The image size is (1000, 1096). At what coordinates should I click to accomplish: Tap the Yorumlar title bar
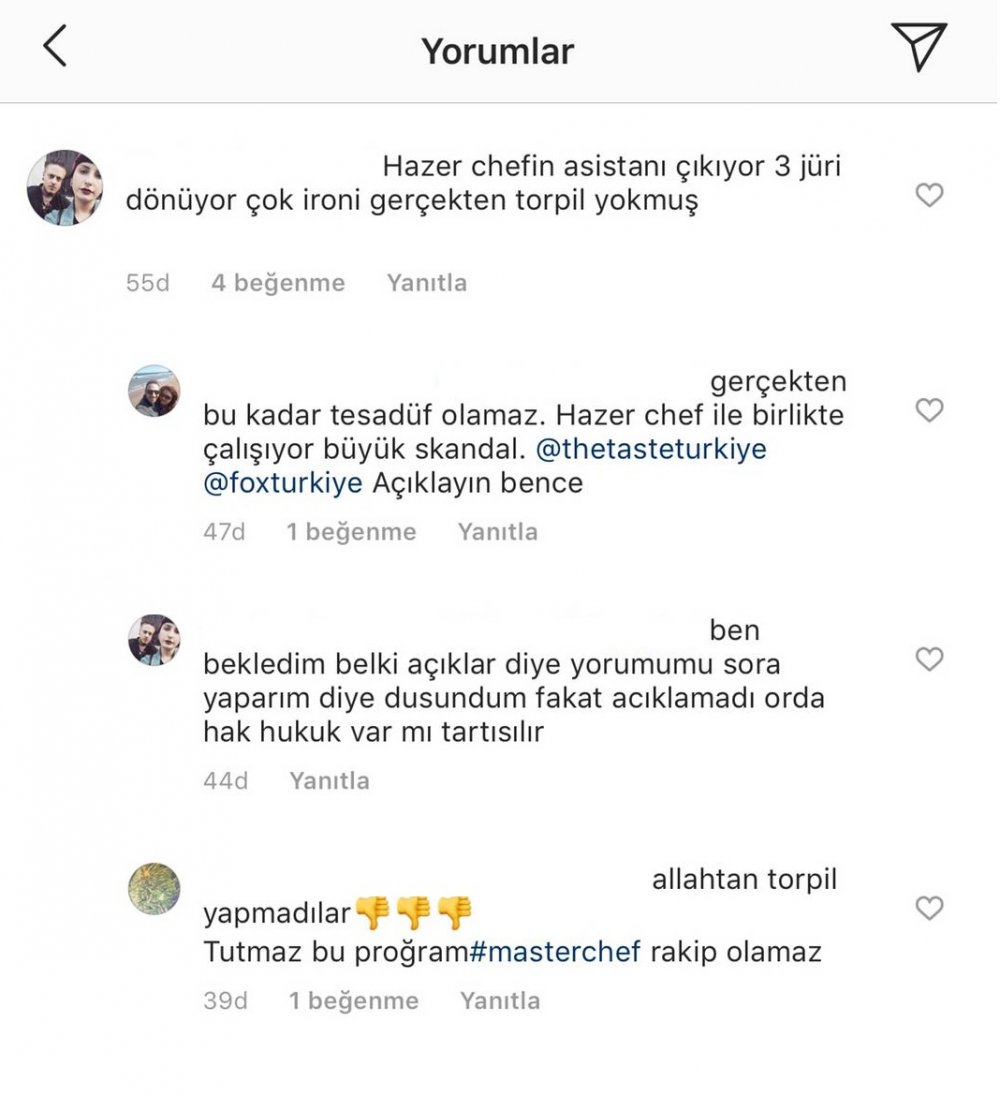[498, 51]
